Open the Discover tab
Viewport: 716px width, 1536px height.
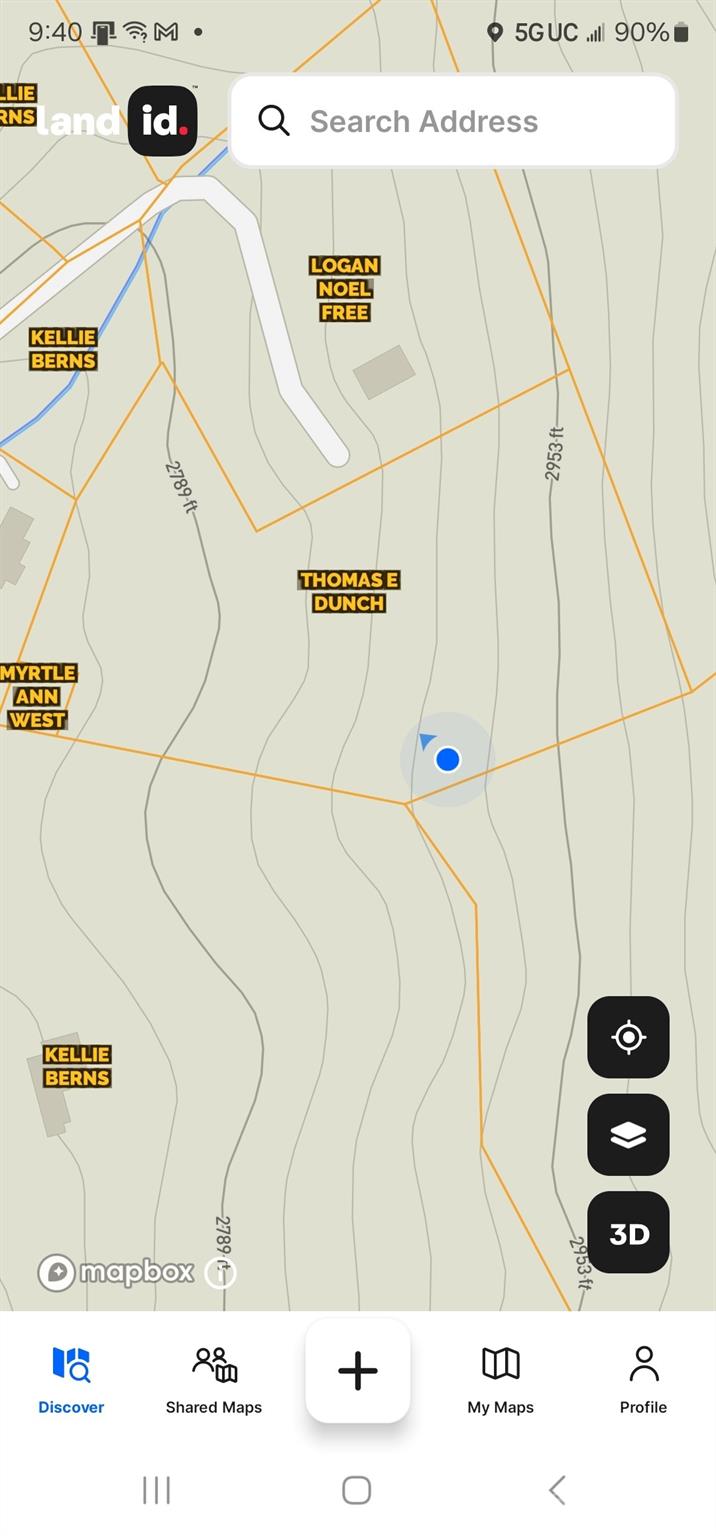pos(71,1379)
